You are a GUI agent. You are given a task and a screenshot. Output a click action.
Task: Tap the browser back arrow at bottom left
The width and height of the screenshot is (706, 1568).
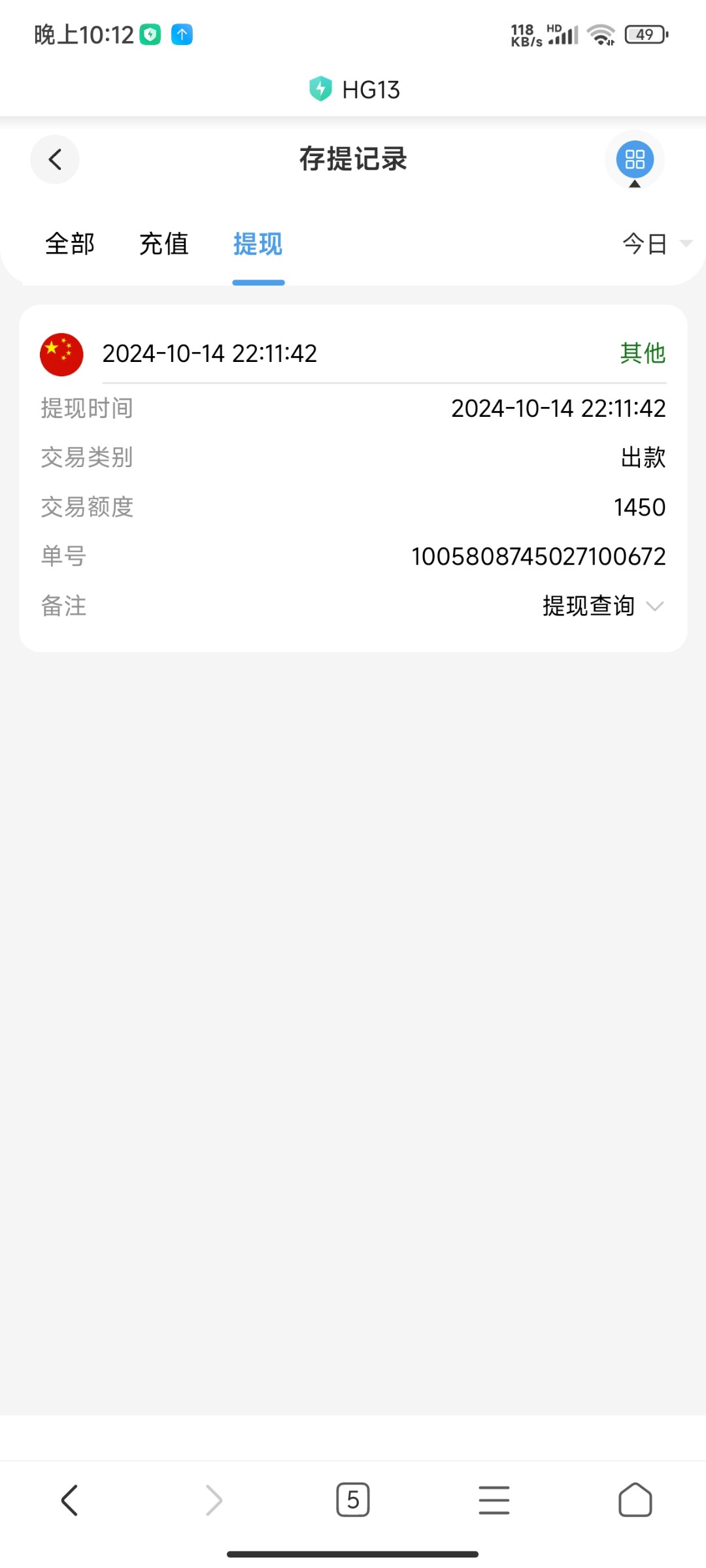tap(71, 1500)
